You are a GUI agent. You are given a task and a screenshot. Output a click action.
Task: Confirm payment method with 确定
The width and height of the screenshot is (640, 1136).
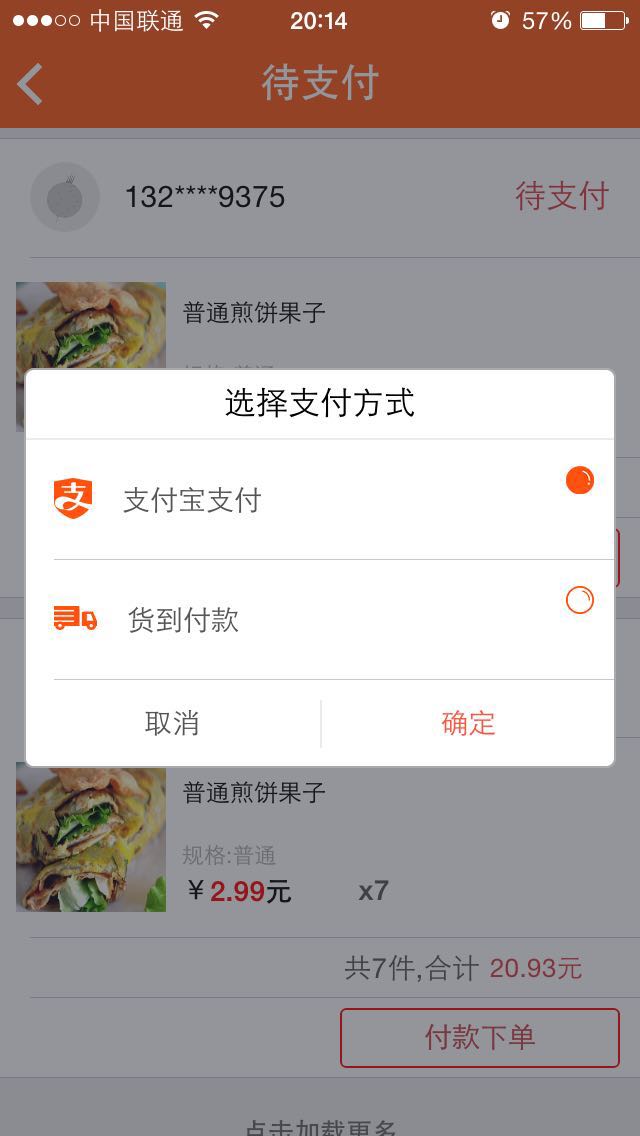[x=468, y=723]
